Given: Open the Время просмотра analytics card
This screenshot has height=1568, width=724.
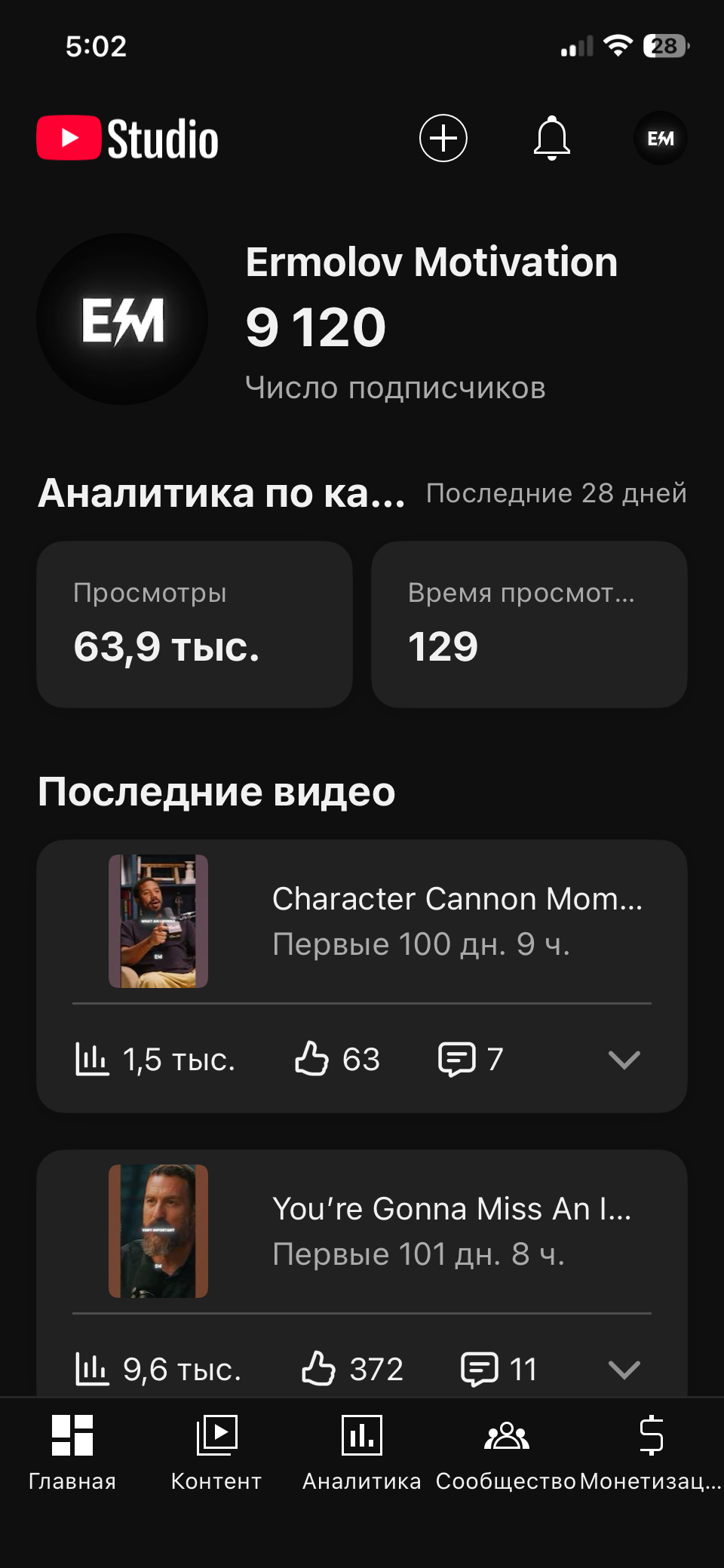Looking at the screenshot, I should [x=529, y=624].
